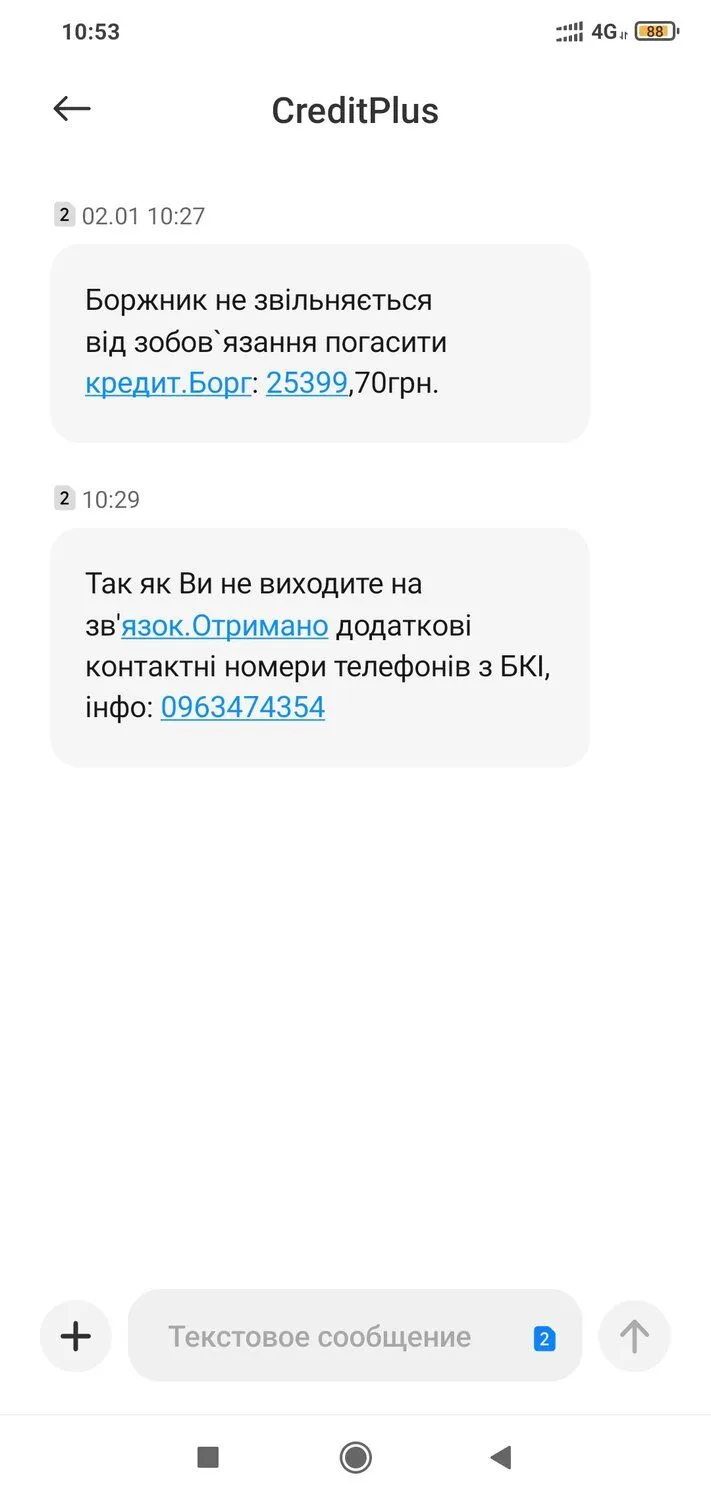This screenshot has width=711, height=1500.
Task: Open the язок.Отримано link
Action: click(225, 626)
